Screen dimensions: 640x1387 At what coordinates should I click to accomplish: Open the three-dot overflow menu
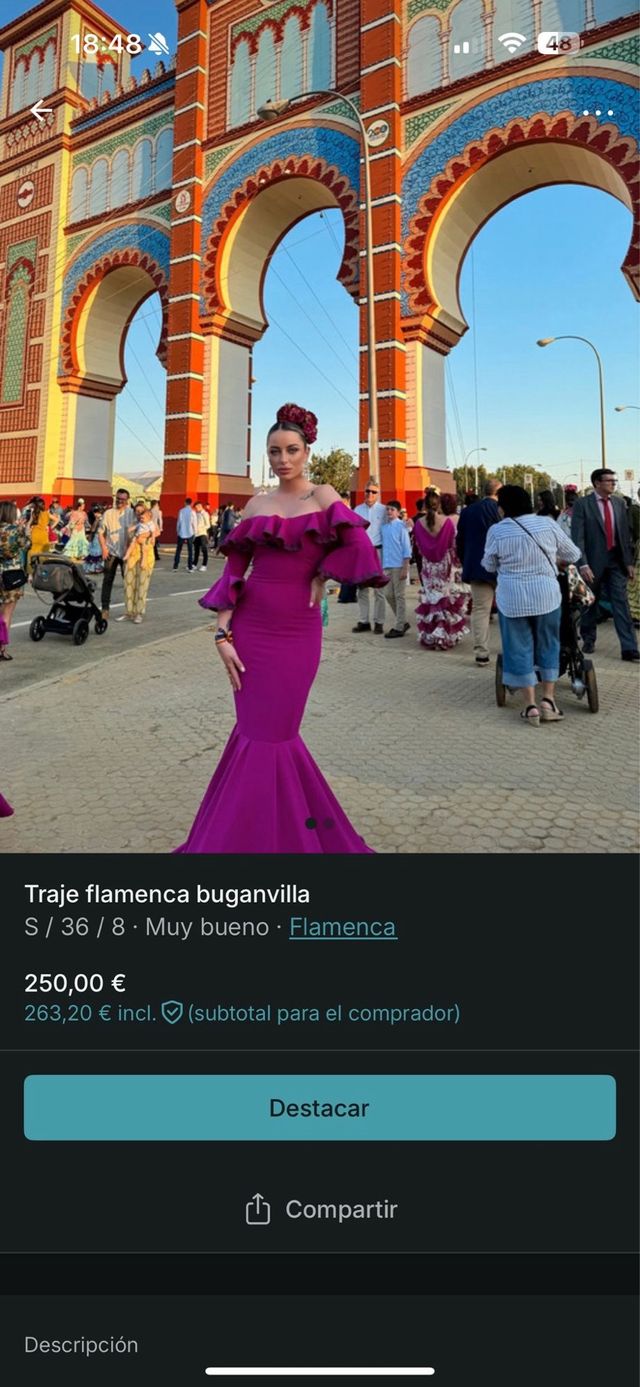point(598,112)
